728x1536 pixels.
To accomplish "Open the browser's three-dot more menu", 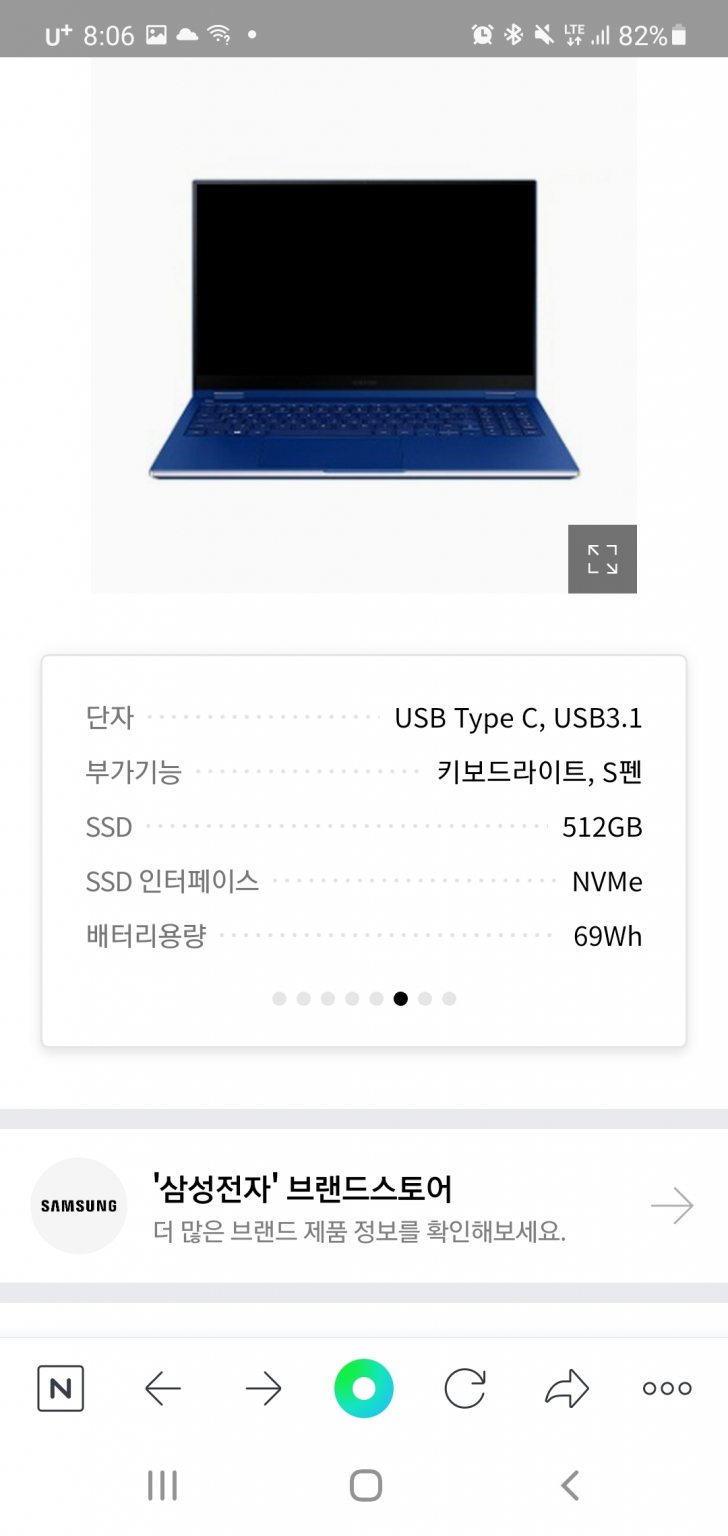I will click(667, 1388).
